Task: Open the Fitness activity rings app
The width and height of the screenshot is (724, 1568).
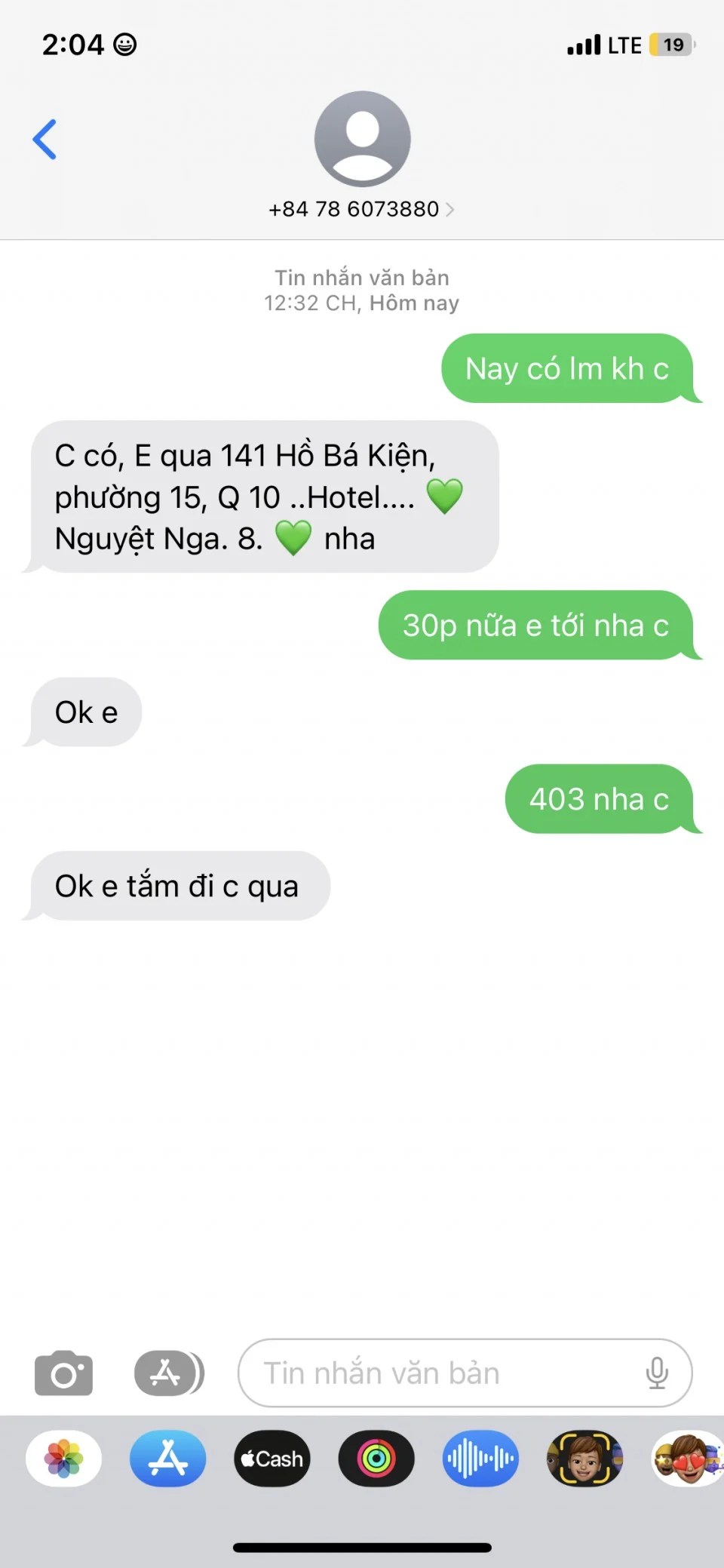Action: tap(376, 1459)
